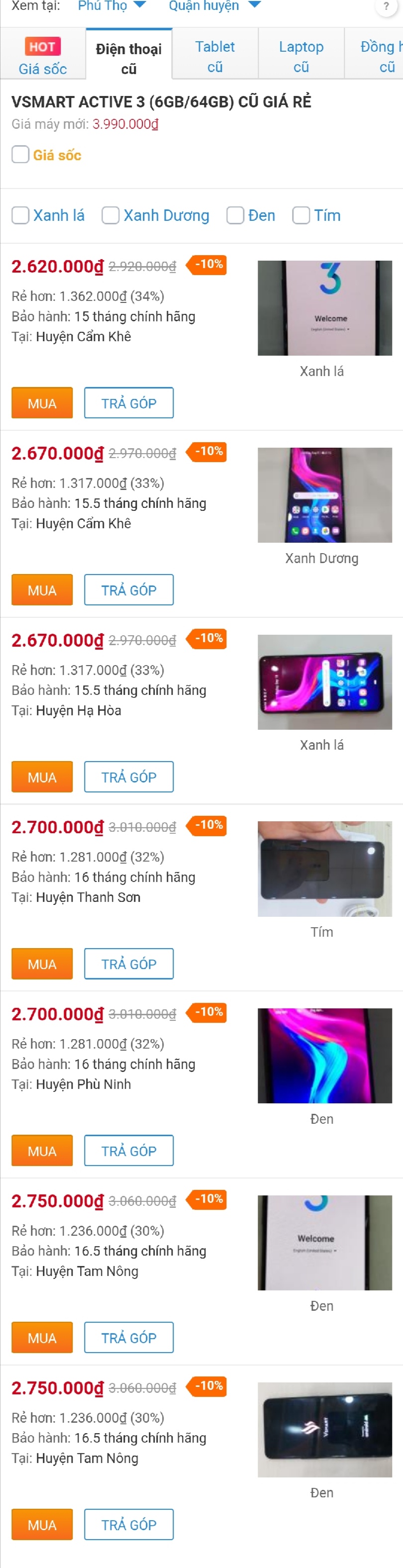Choose TRẢ GÓP for the Huyện Phù Ninh phone
403x1568 pixels.
pos(128,1151)
